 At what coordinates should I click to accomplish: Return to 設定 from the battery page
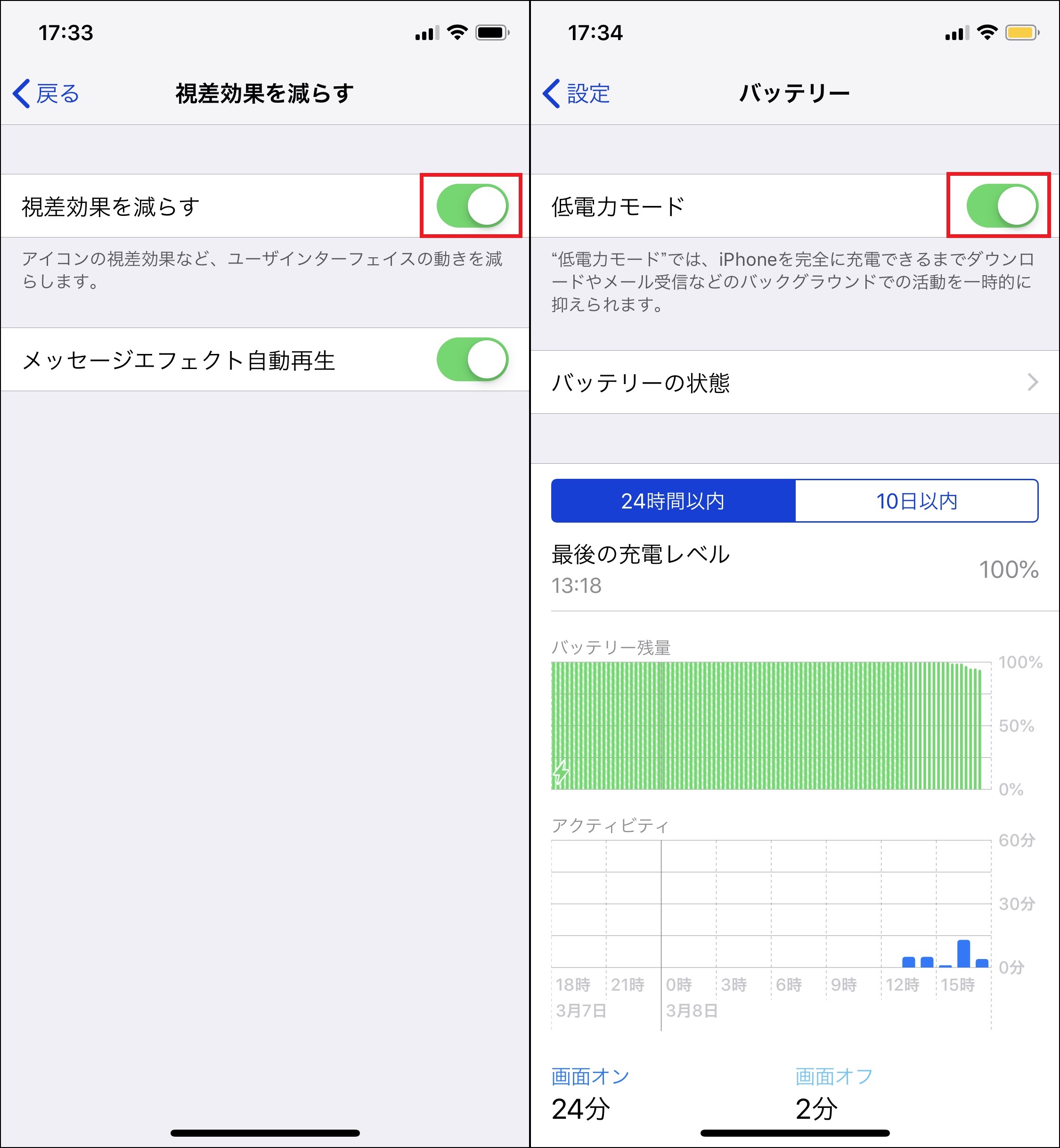577,93
